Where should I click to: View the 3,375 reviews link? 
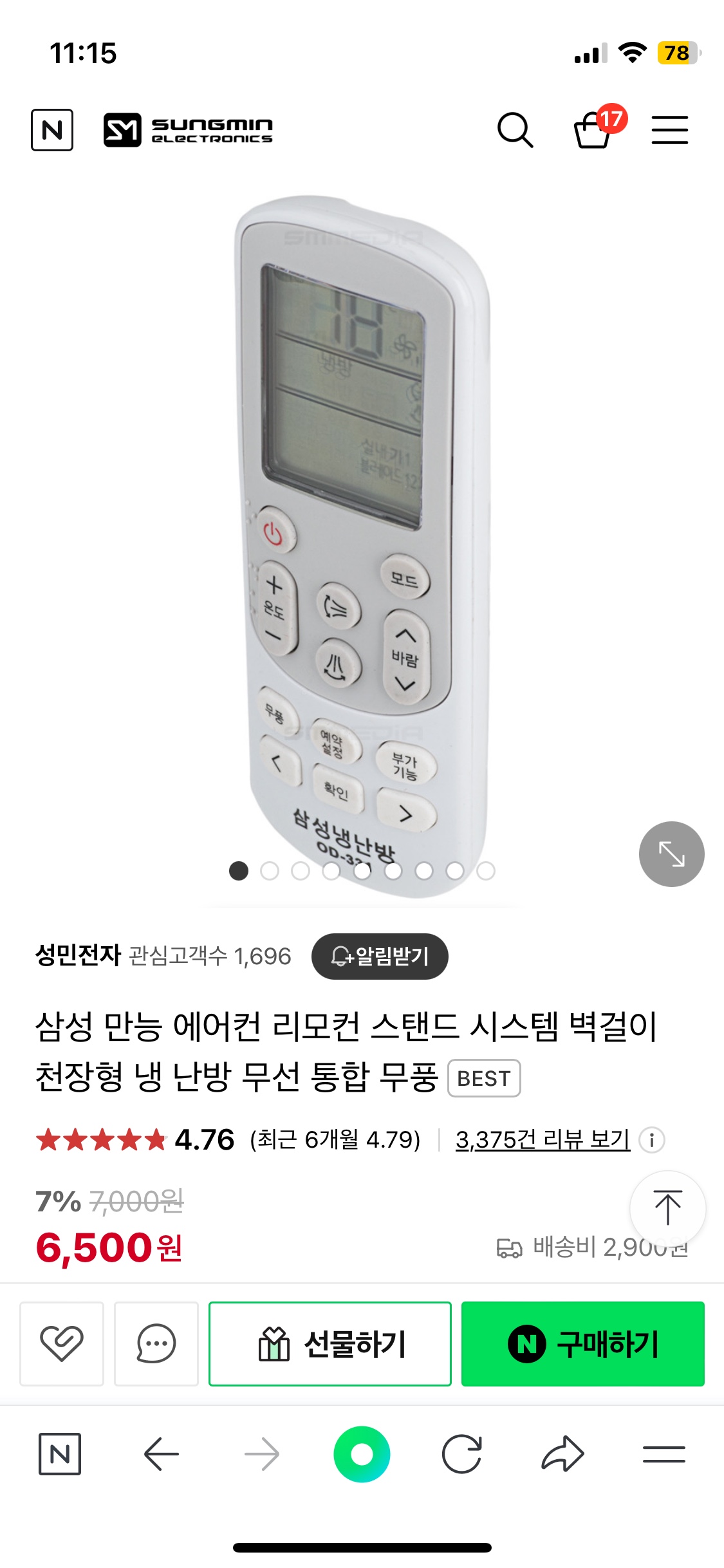[542, 1140]
